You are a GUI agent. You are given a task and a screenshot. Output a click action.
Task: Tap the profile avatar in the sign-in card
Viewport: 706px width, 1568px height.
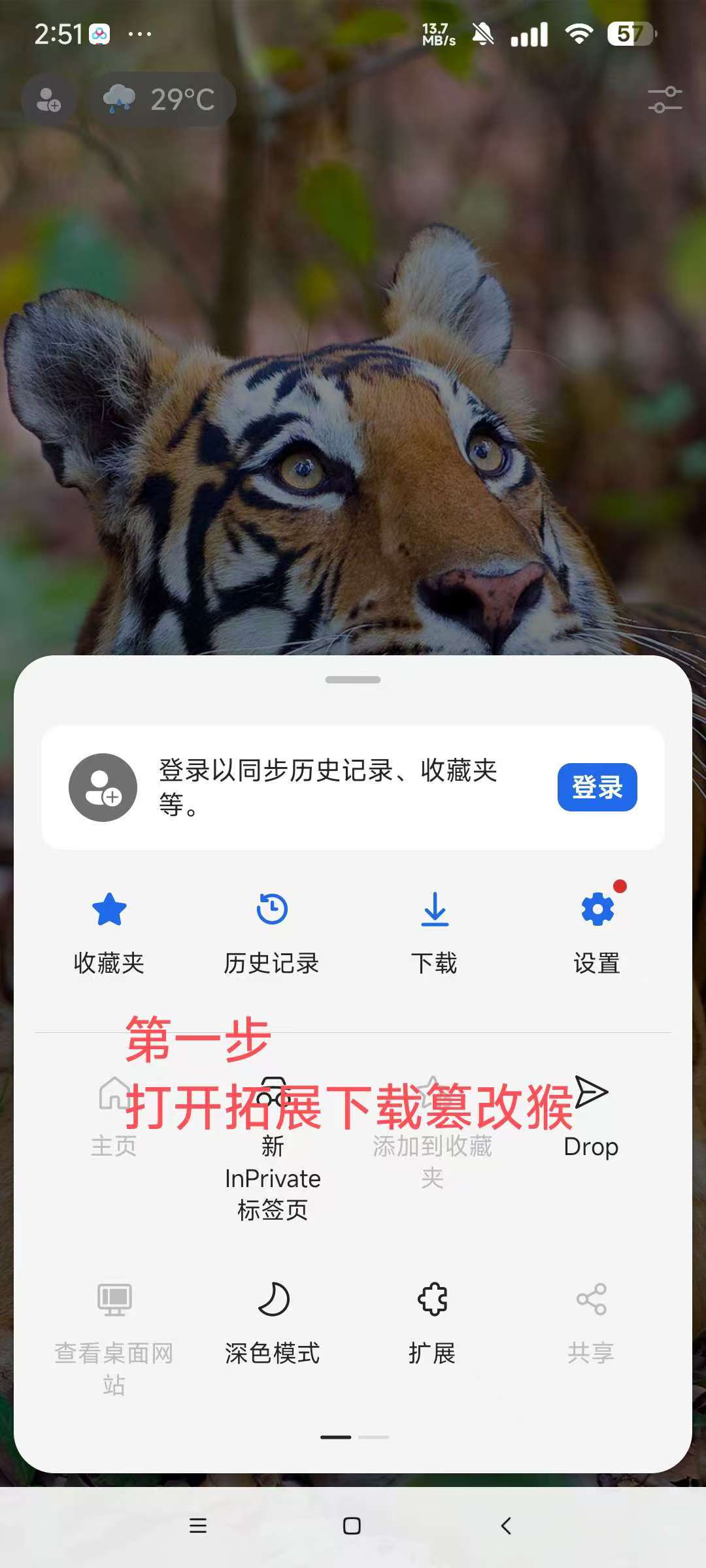point(103,787)
